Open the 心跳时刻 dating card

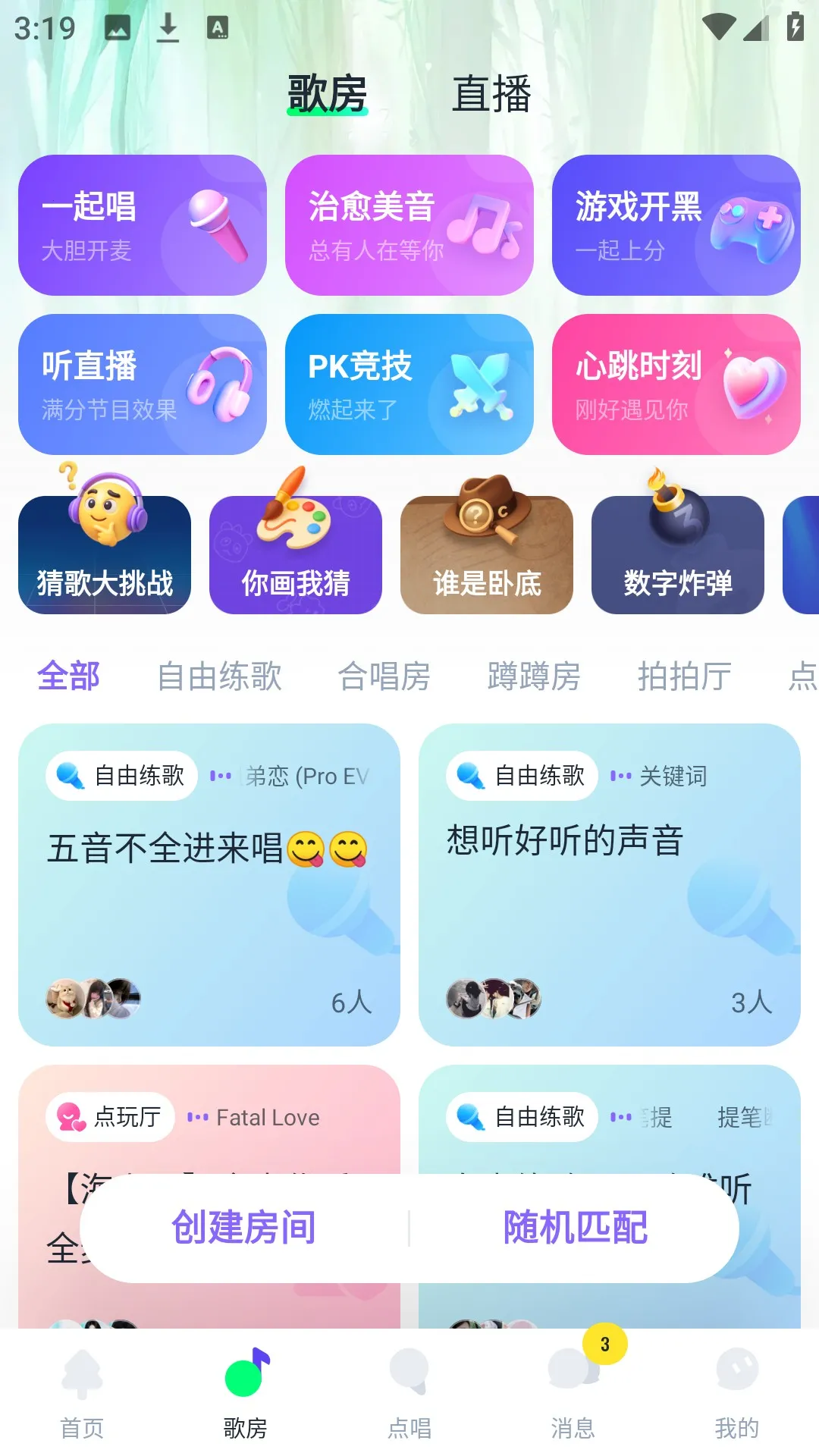tap(676, 384)
